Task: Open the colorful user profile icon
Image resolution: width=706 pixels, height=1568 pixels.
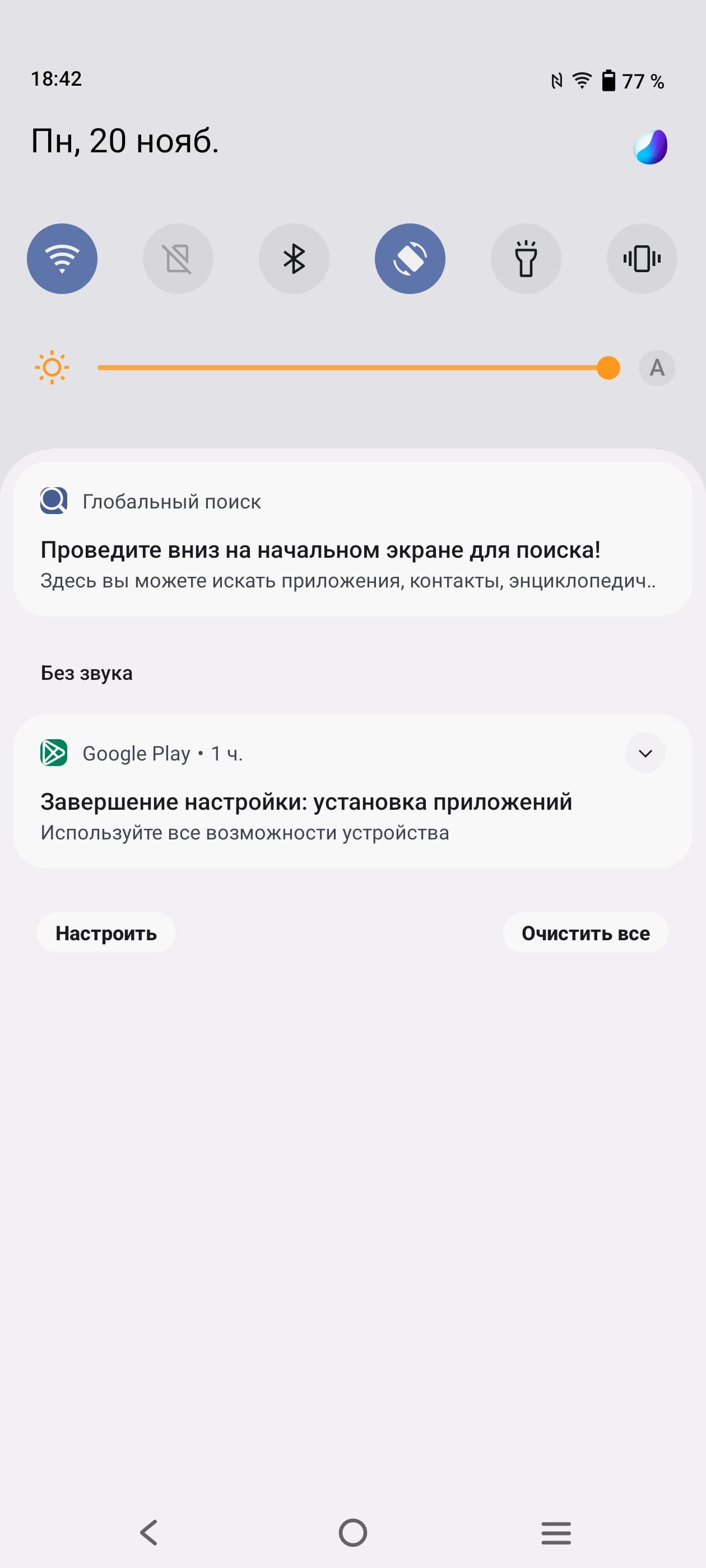Action: point(650,147)
